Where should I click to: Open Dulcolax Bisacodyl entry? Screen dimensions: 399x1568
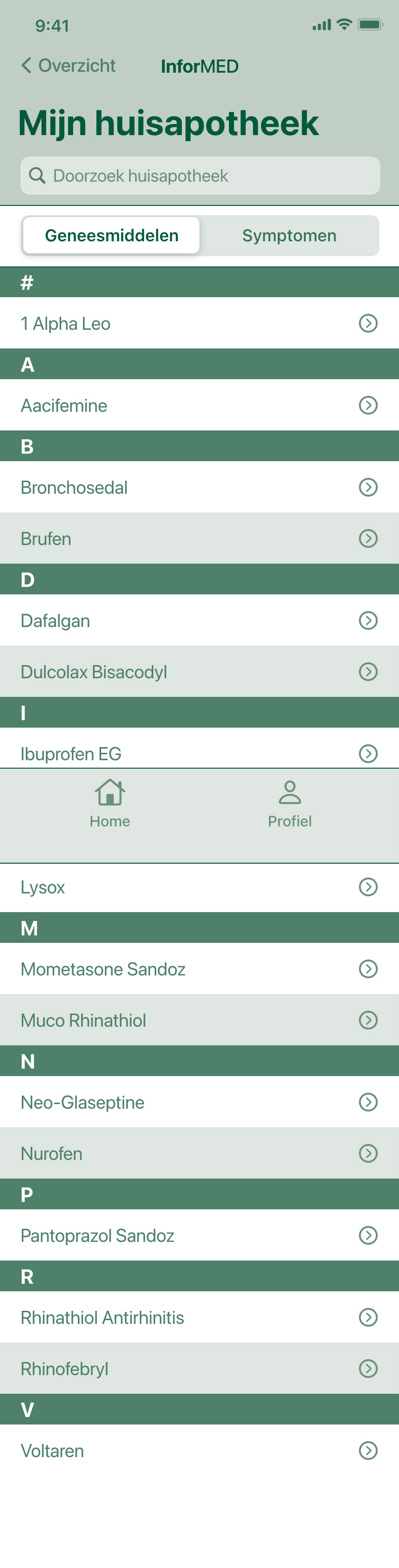pyautogui.click(x=199, y=672)
